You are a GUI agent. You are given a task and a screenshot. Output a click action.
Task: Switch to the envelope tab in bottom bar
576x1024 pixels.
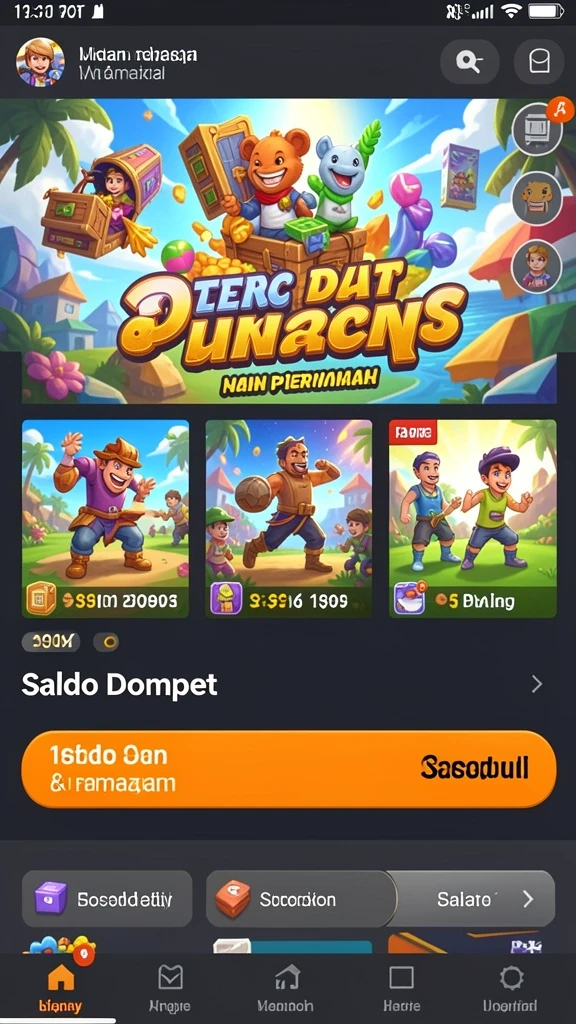(170, 987)
